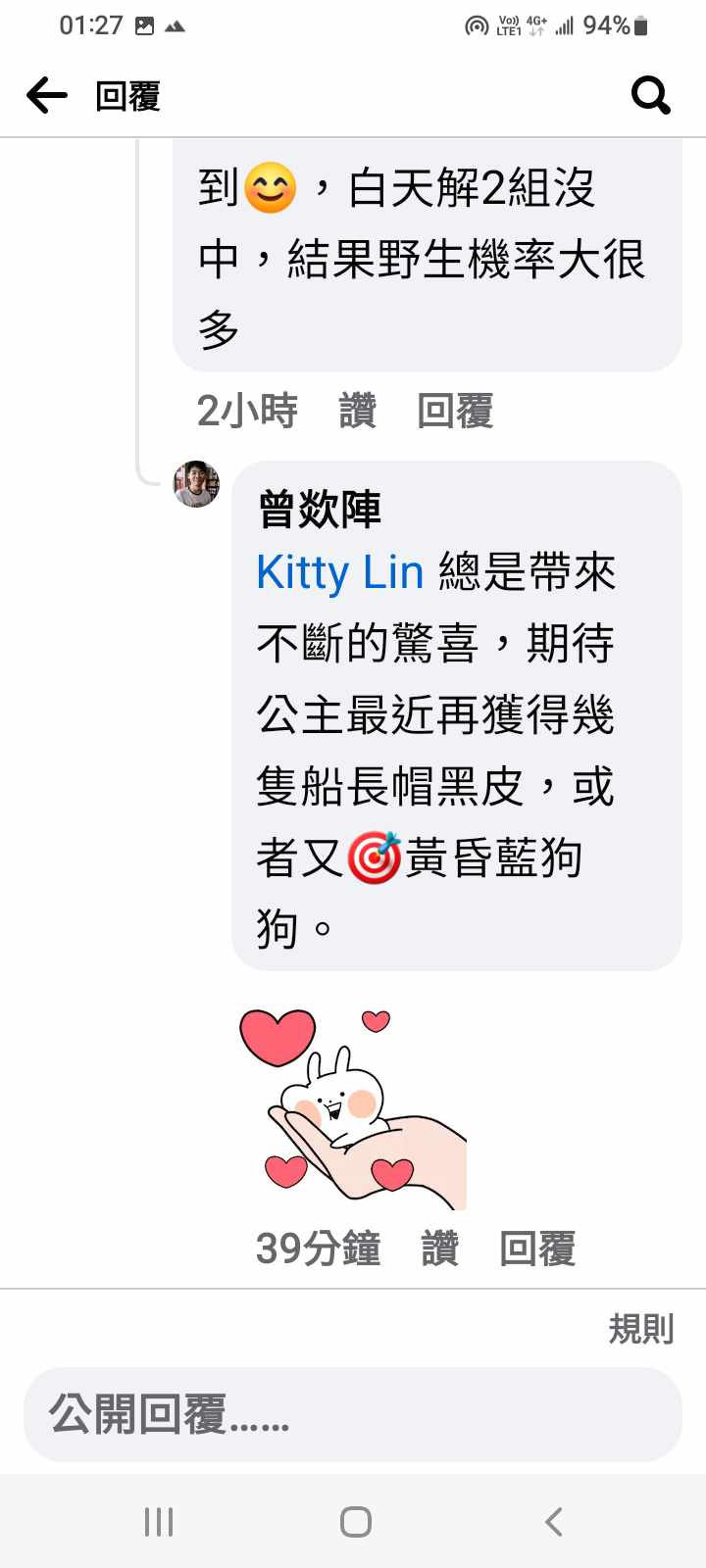Open search with the magnifier icon
Viewport: 706px width, 1568px height.
pos(650,96)
